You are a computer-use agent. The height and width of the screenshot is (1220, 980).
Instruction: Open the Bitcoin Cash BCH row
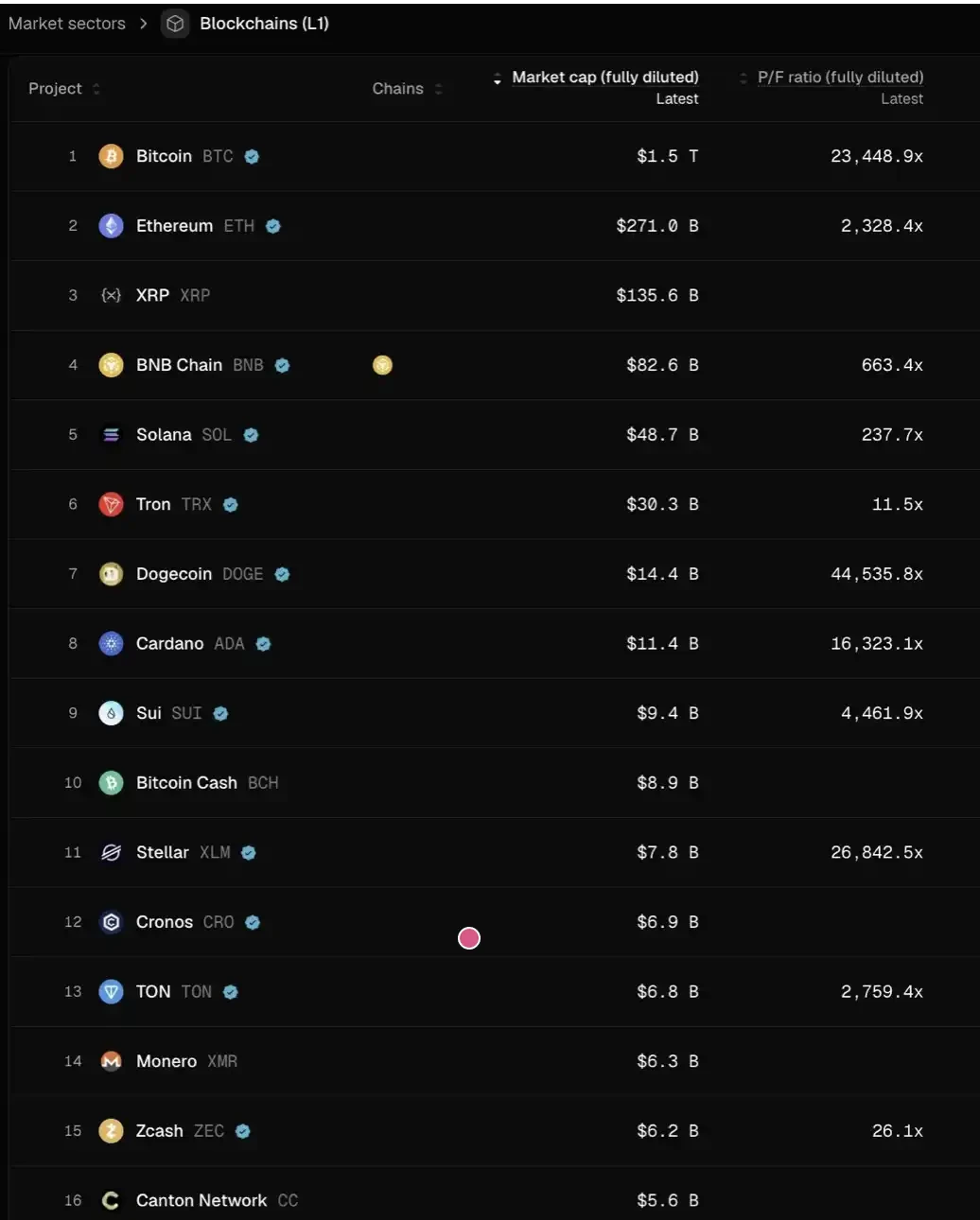tap(186, 783)
